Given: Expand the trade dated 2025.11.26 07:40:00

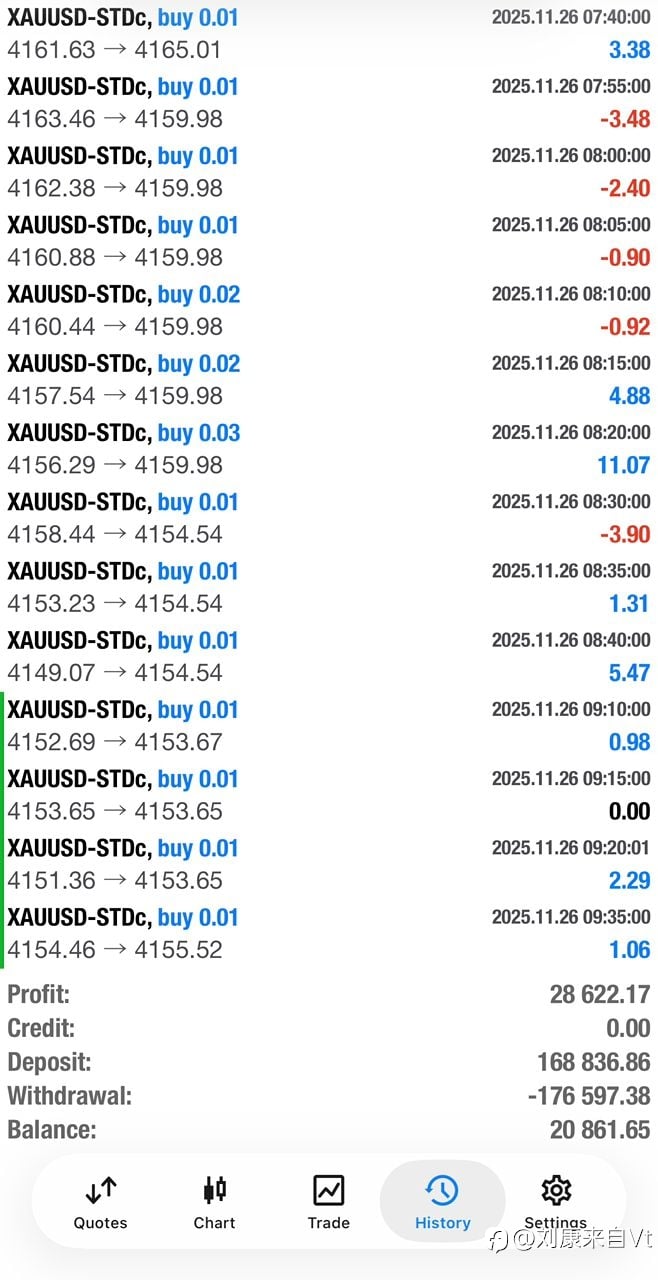Looking at the screenshot, I should coord(329,34).
